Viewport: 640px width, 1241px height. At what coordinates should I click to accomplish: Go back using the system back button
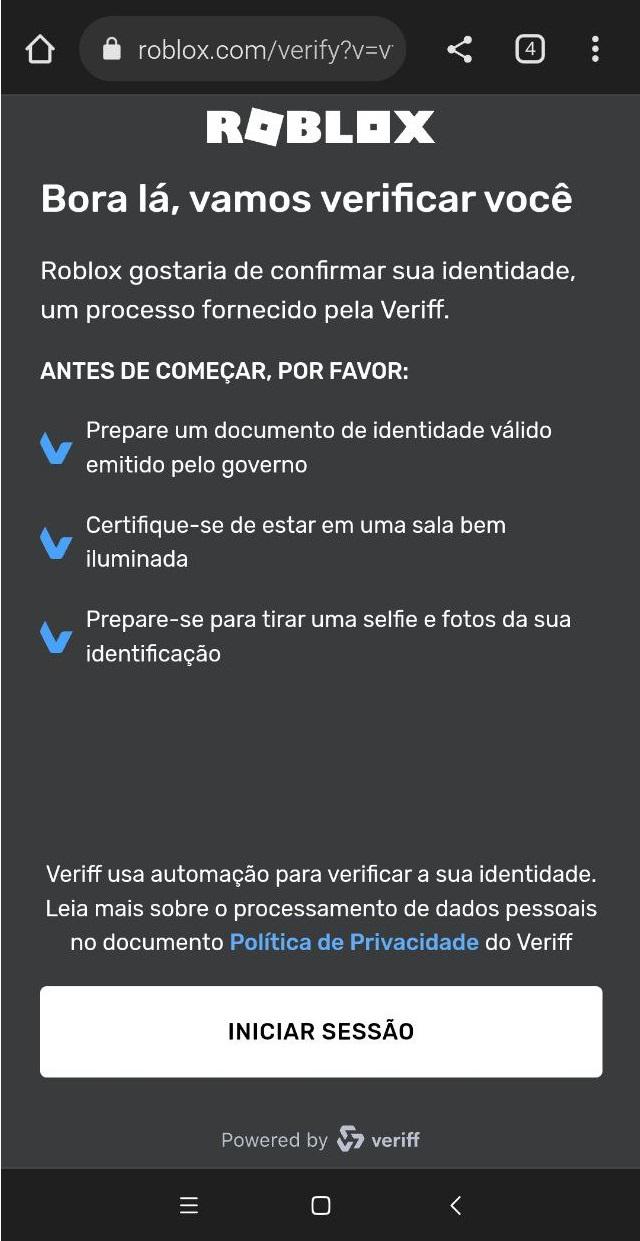point(455,1205)
